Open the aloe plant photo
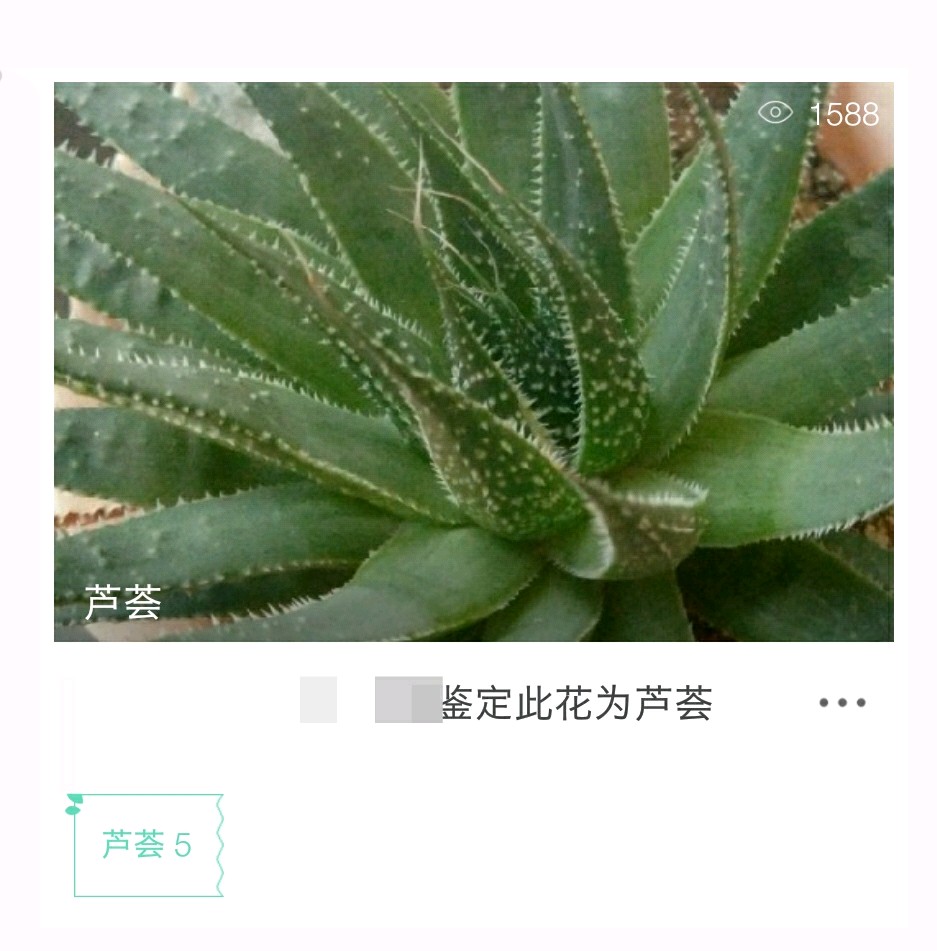This screenshot has width=937, height=951. tap(473, 361)
